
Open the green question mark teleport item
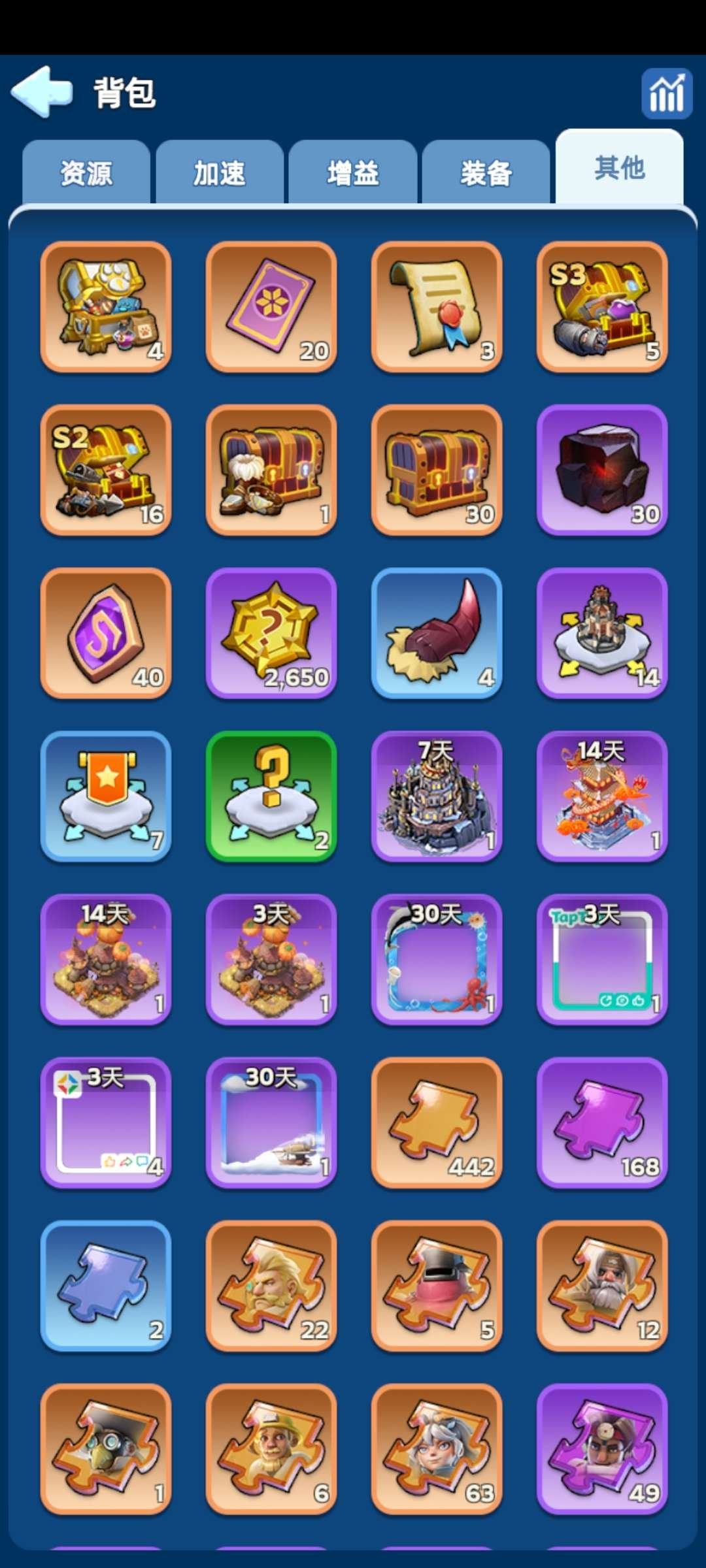(x=271, y=796)
